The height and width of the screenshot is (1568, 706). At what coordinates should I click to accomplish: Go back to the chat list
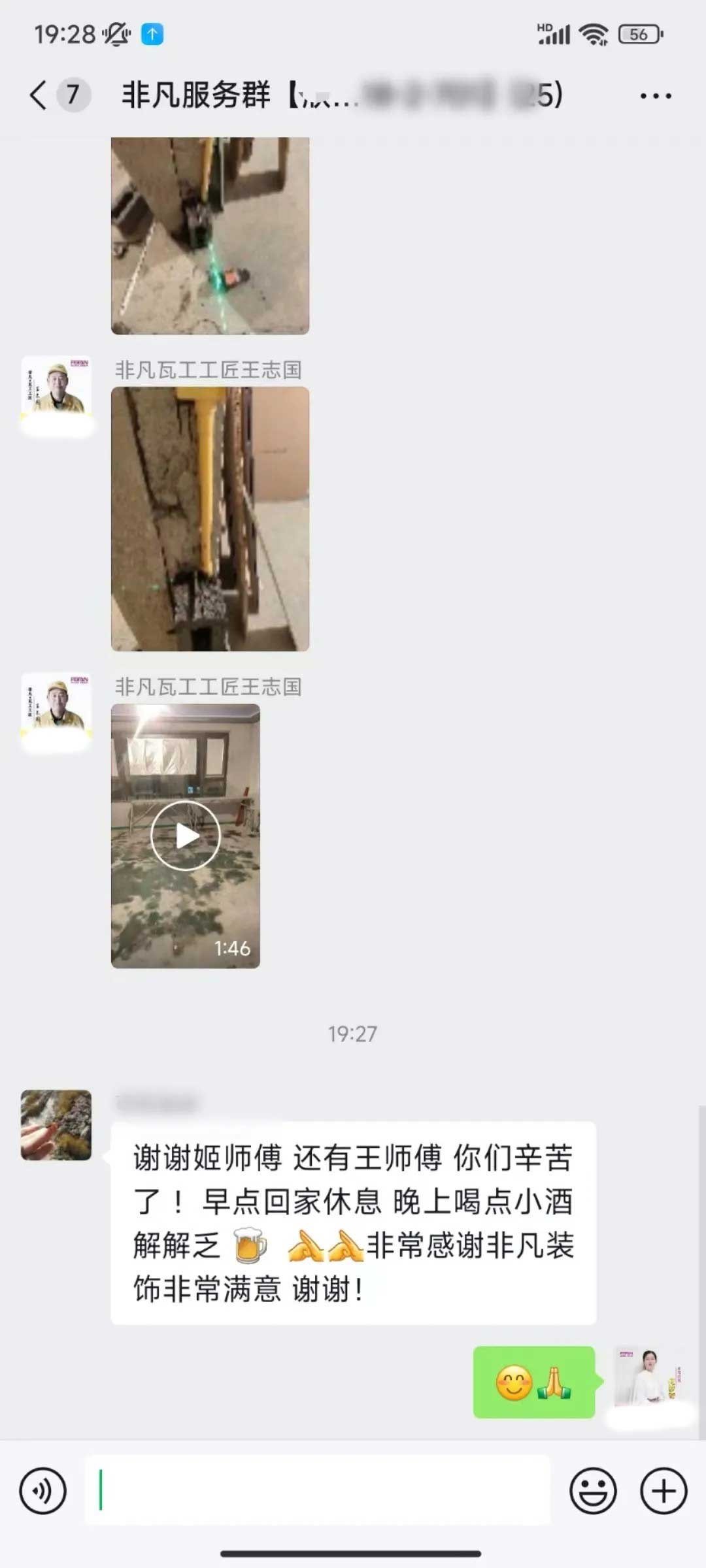tap(39, 95)
